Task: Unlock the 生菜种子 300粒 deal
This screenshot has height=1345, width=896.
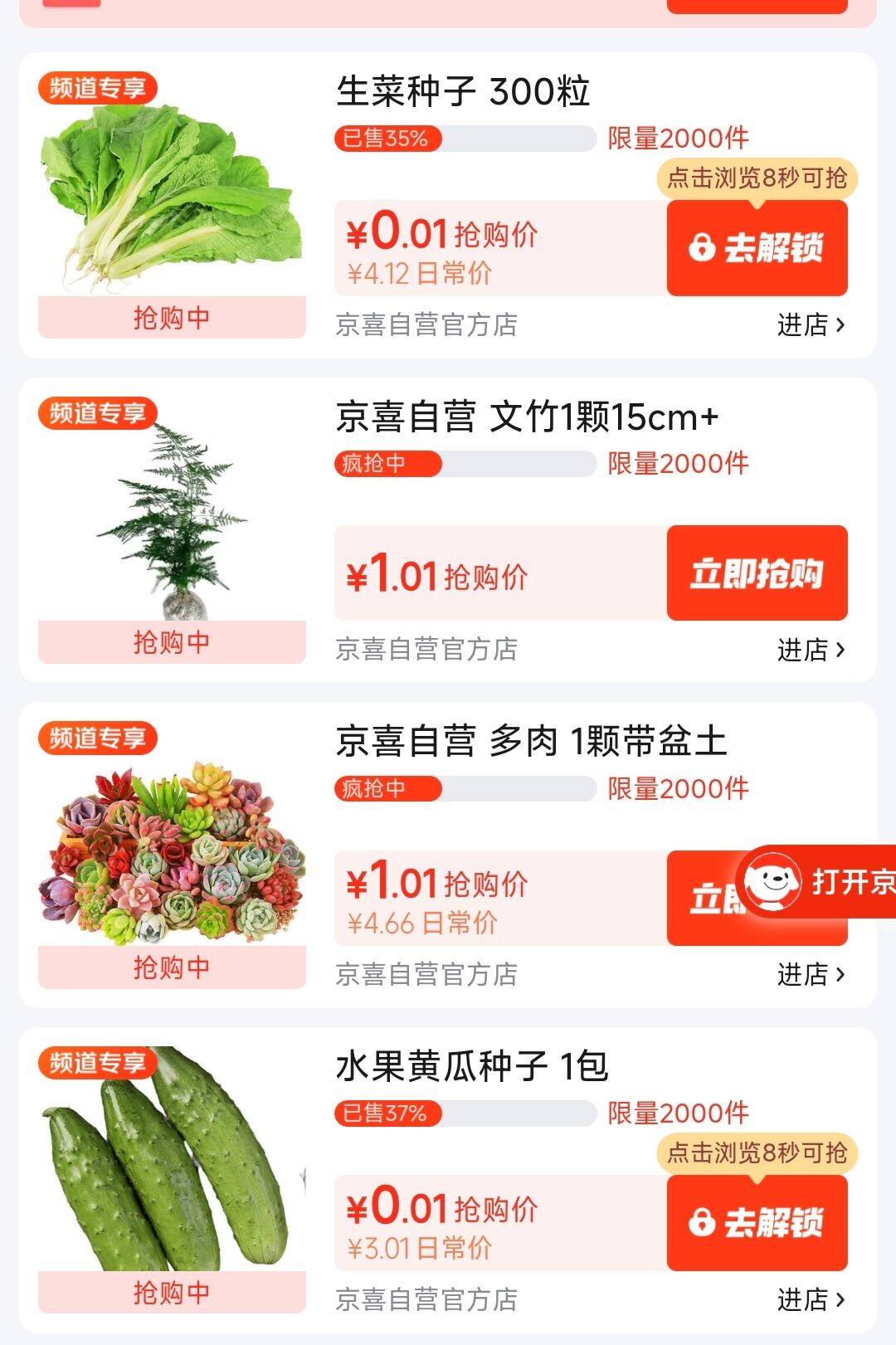Action: [757, 248]
